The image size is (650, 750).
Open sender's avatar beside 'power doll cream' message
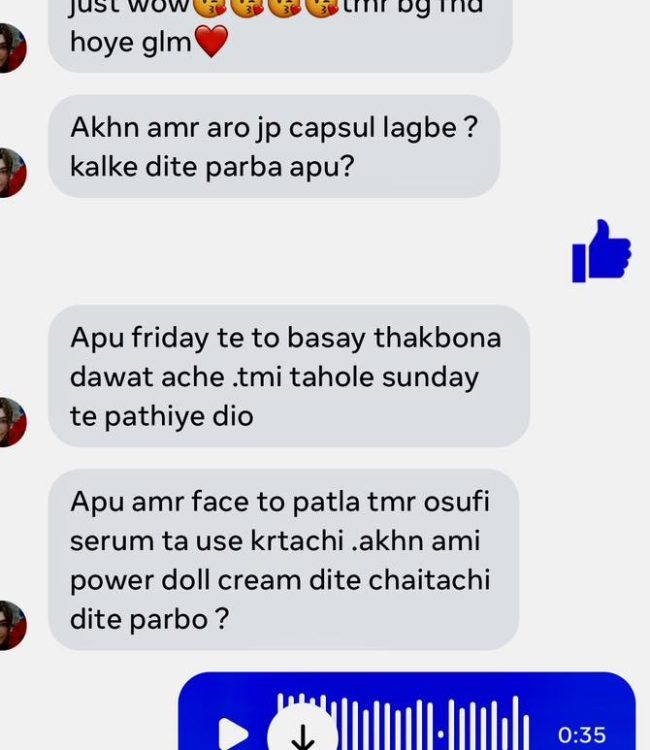(11, 625)
